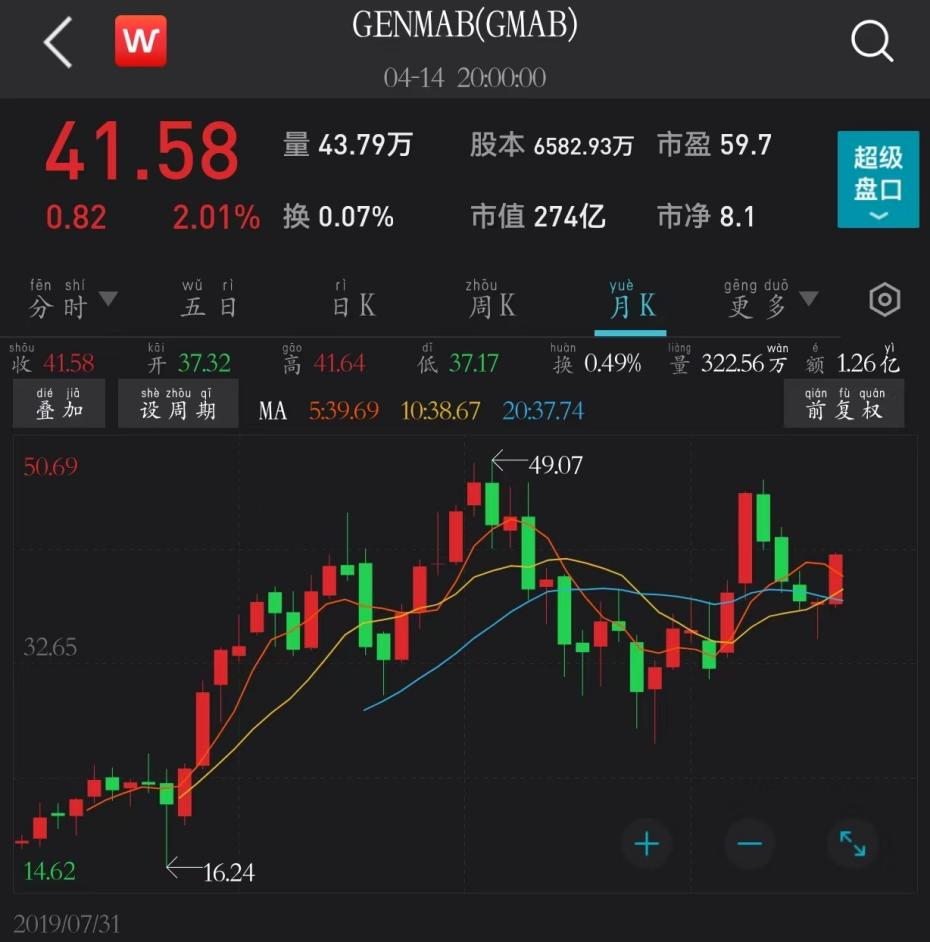Zoom out the chart with minus
930x942 pixels.
tap(750, 844)
